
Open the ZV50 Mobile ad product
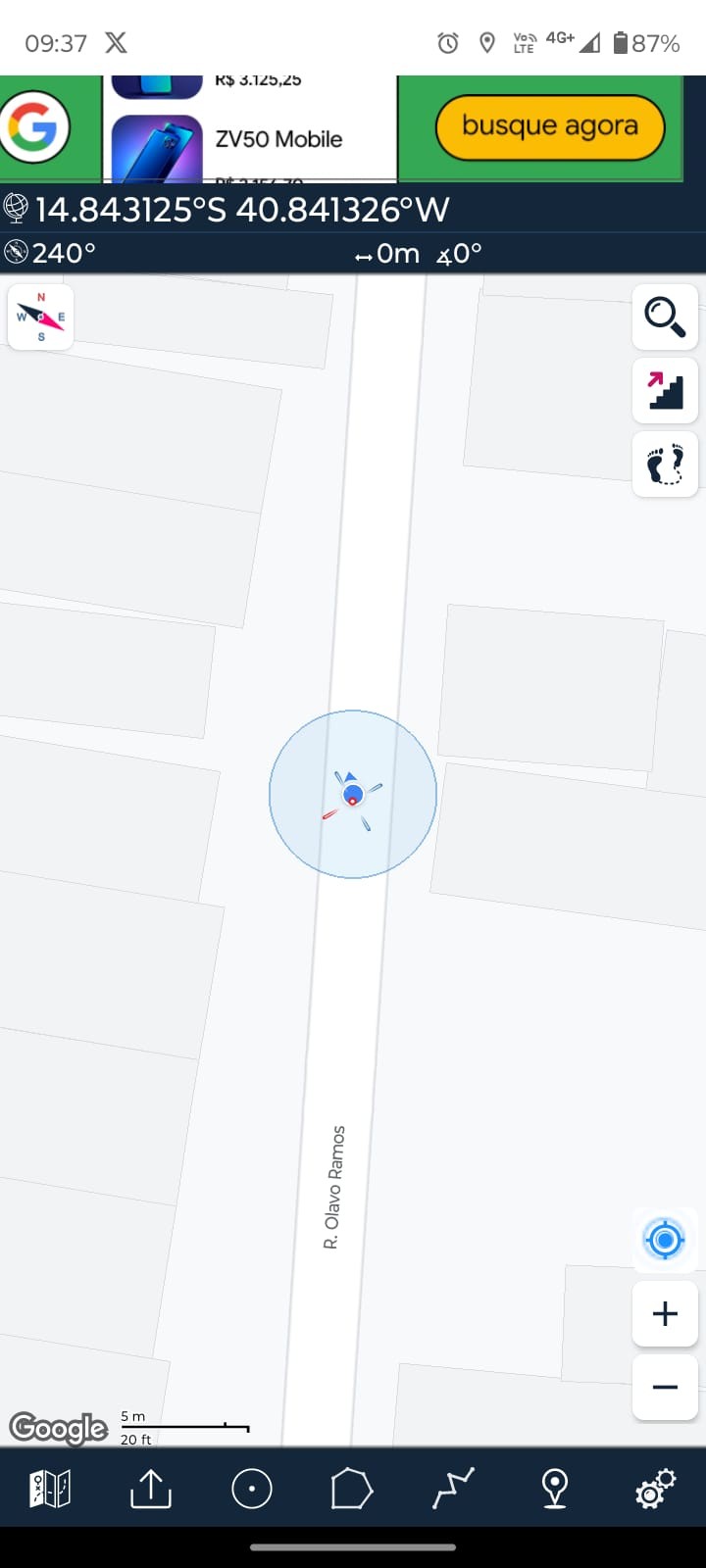pos(278,139)
